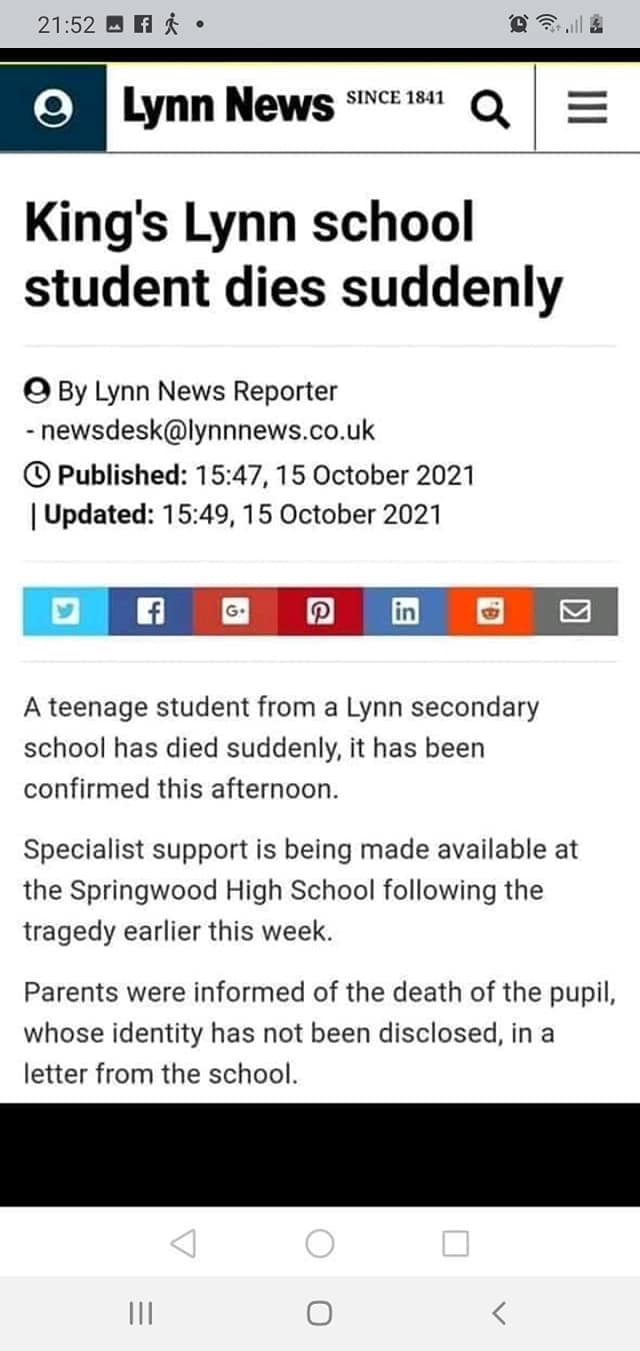The image size is (640, 1351).
Task: Share the article by email envelope
Action: point(575,611)
